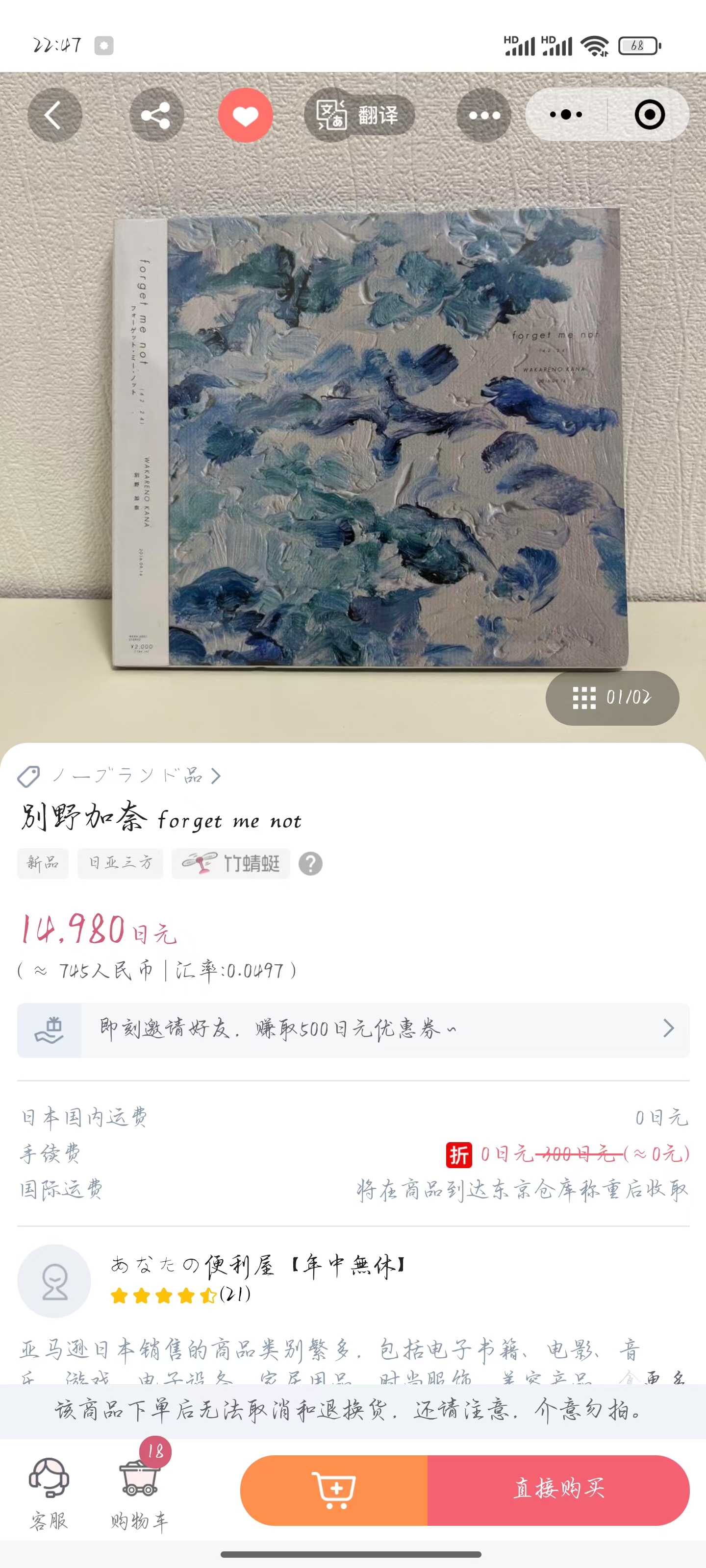Go back to the previous page
Viewport: 706px width, 1568px height.
[x=54, y=115]
